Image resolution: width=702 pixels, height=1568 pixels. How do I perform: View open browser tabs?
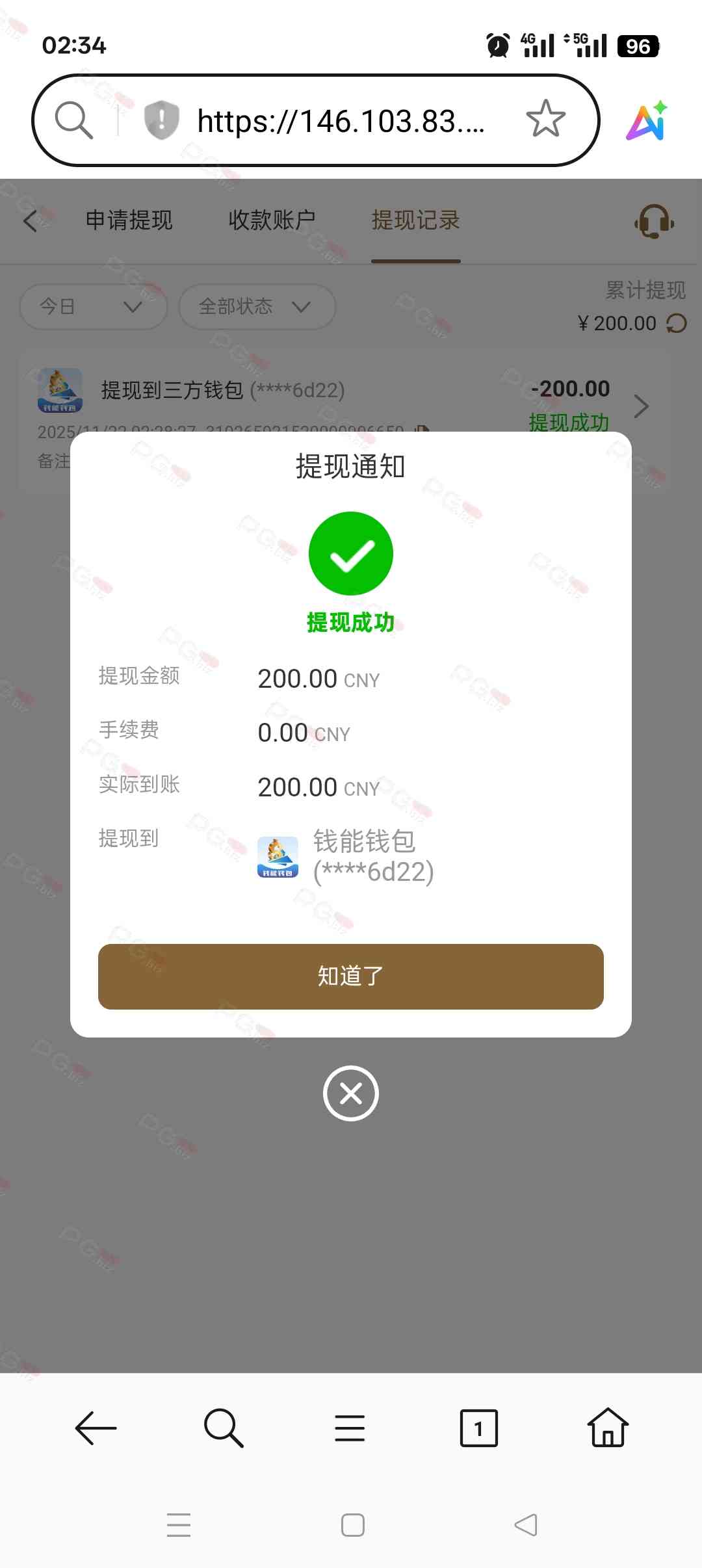pos(478,1428)
